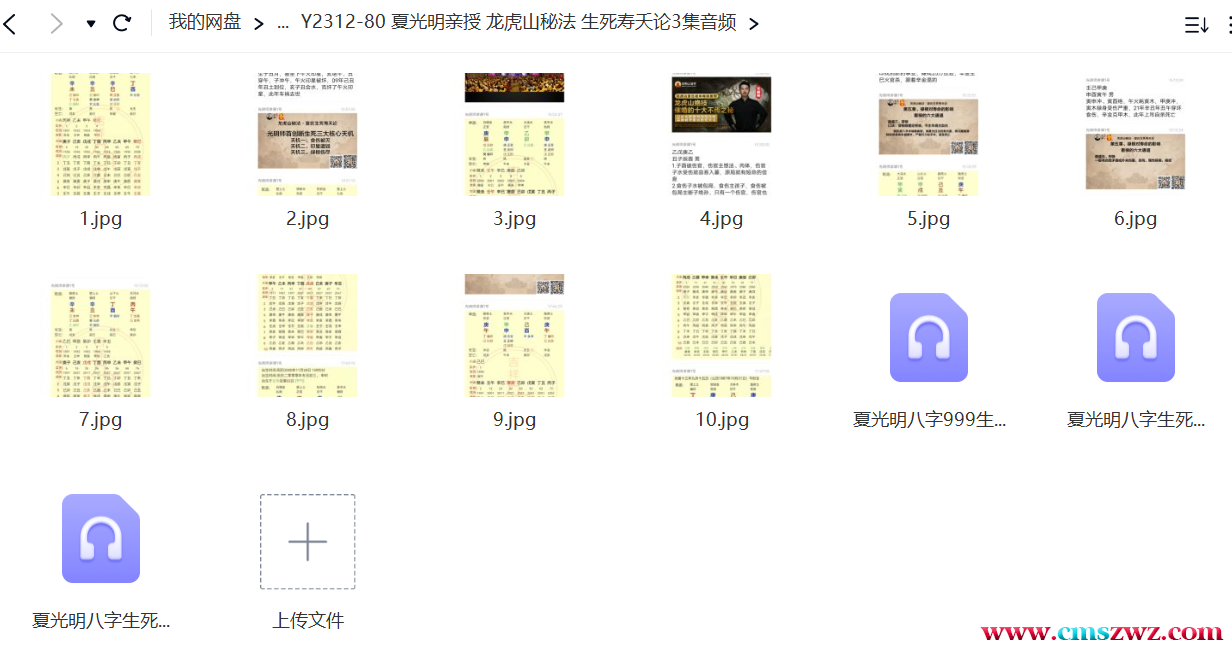Expand the collapsed breadcrumb ellipsis
Screen dimensions: 1232x650
coord(283,24)
